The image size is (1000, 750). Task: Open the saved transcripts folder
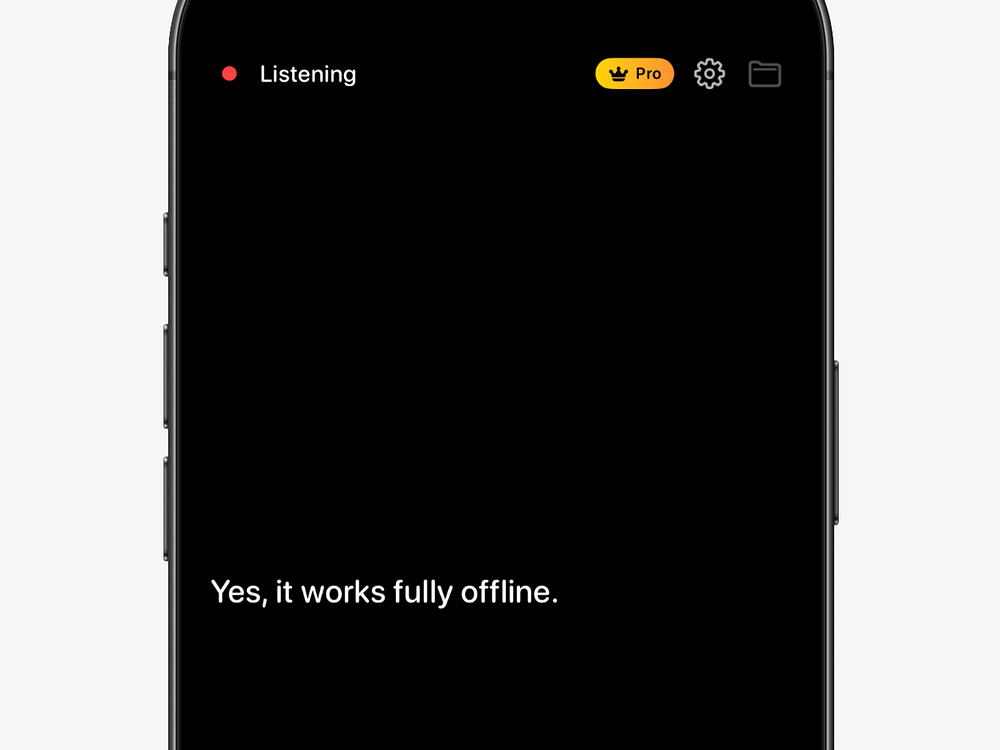pyautogui.click(x=765, y=74)
